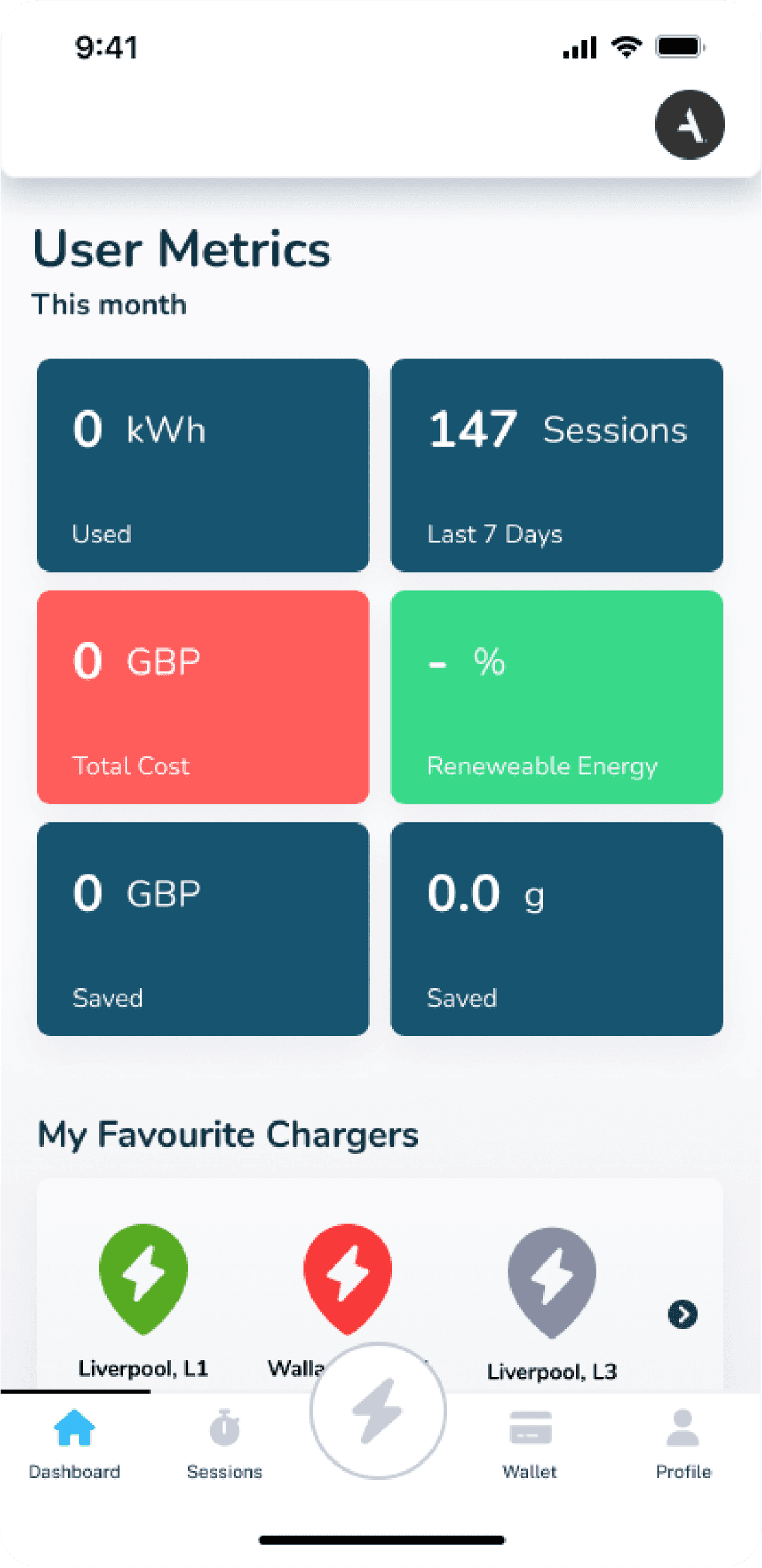Tap the central lightning charge button
The width and height of the screenshot is (762, 1568).
[378, 1411]
